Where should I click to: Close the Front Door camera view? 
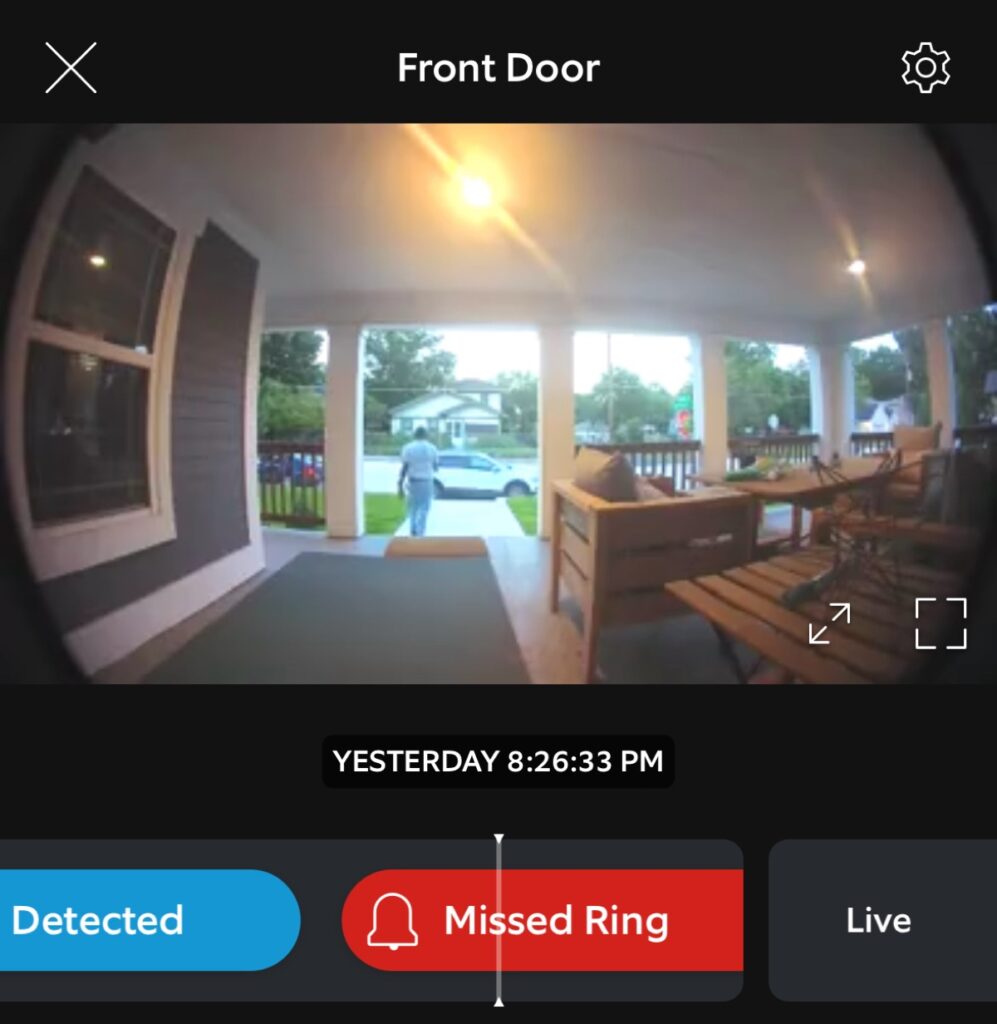pyautogui.click(x=71, y=68)
